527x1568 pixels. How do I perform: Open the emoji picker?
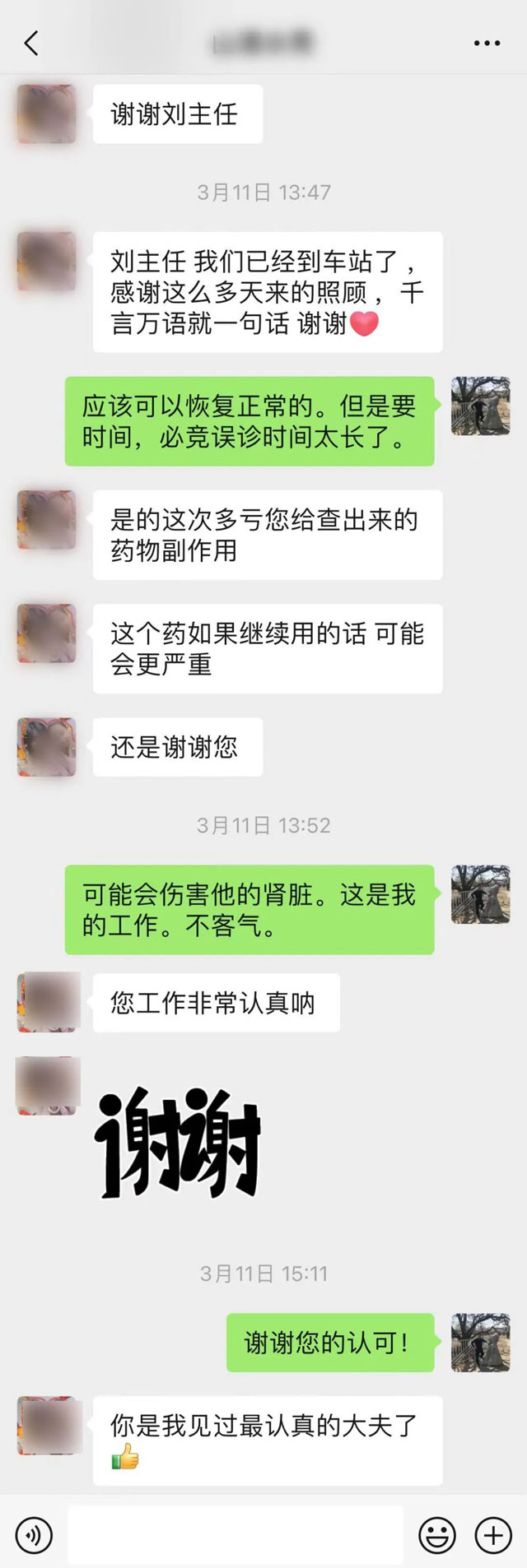coord(437,1535)
